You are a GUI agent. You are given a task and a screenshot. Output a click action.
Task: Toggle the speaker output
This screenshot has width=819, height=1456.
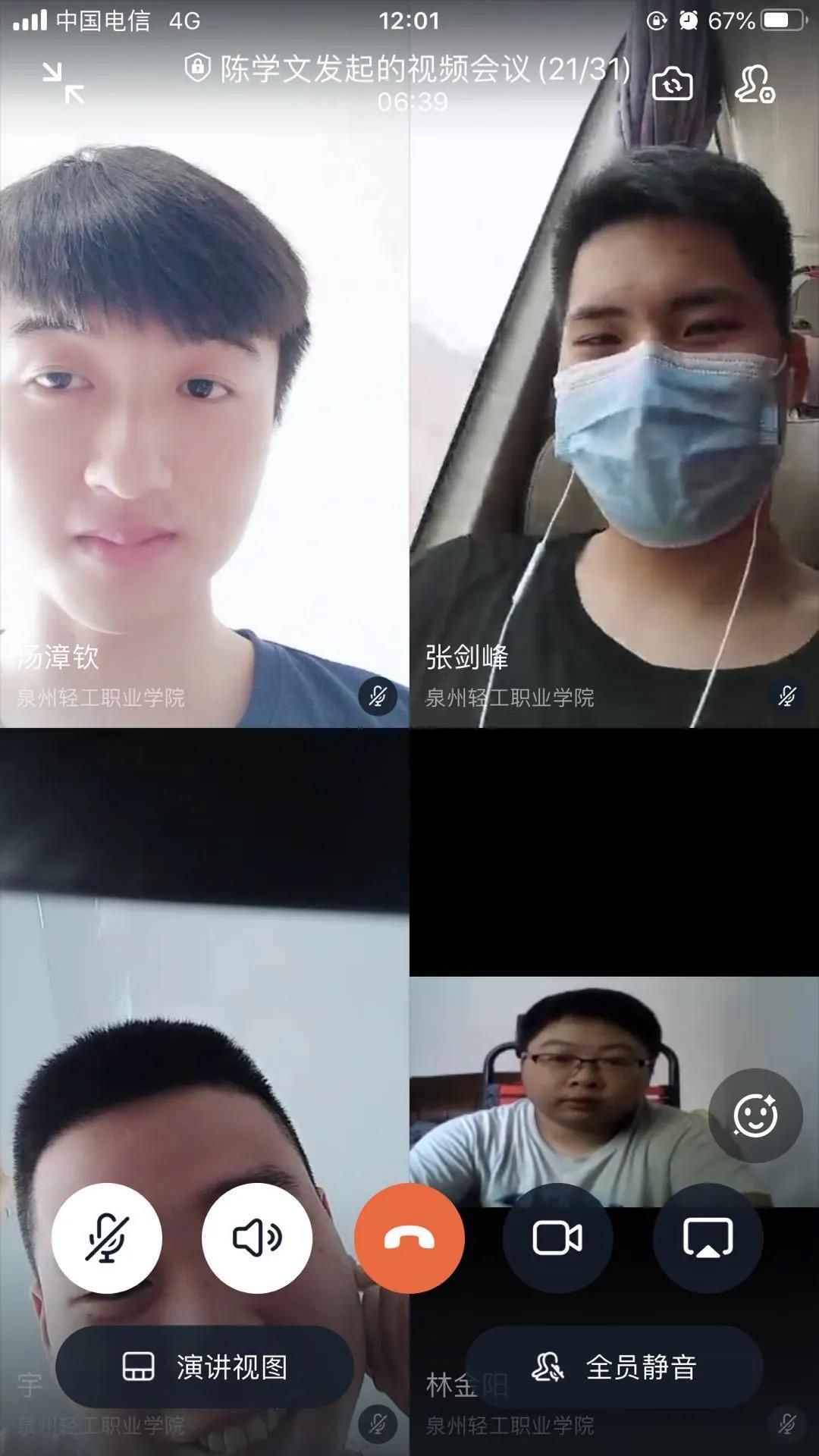pos(257,1238)
